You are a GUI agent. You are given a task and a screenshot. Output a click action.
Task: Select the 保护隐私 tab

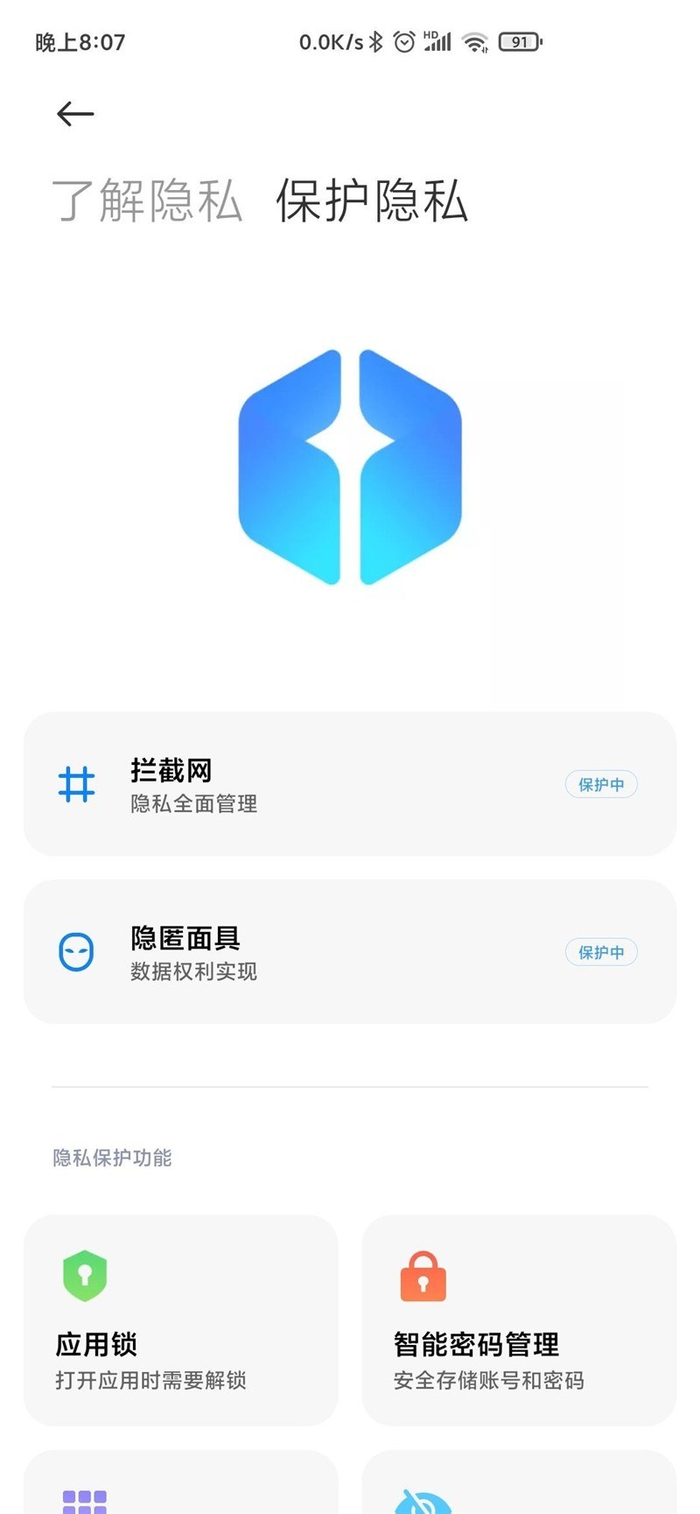(372, 201)
